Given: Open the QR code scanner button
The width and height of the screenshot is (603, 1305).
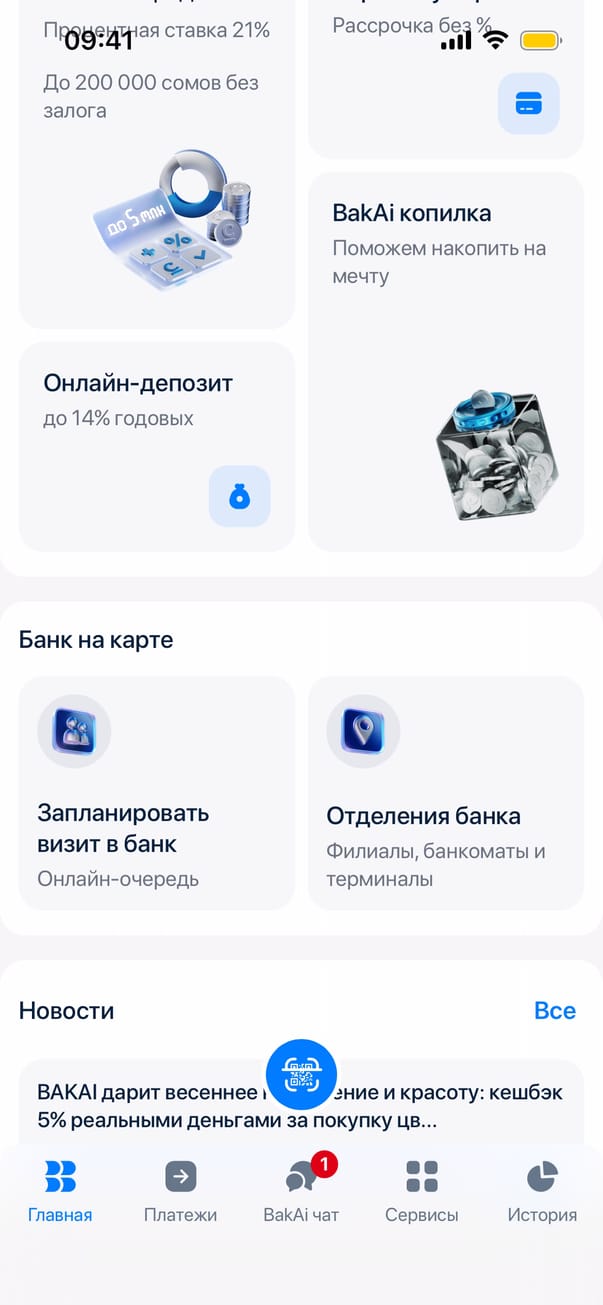Looking at the screenshot, I should 301,1074.
